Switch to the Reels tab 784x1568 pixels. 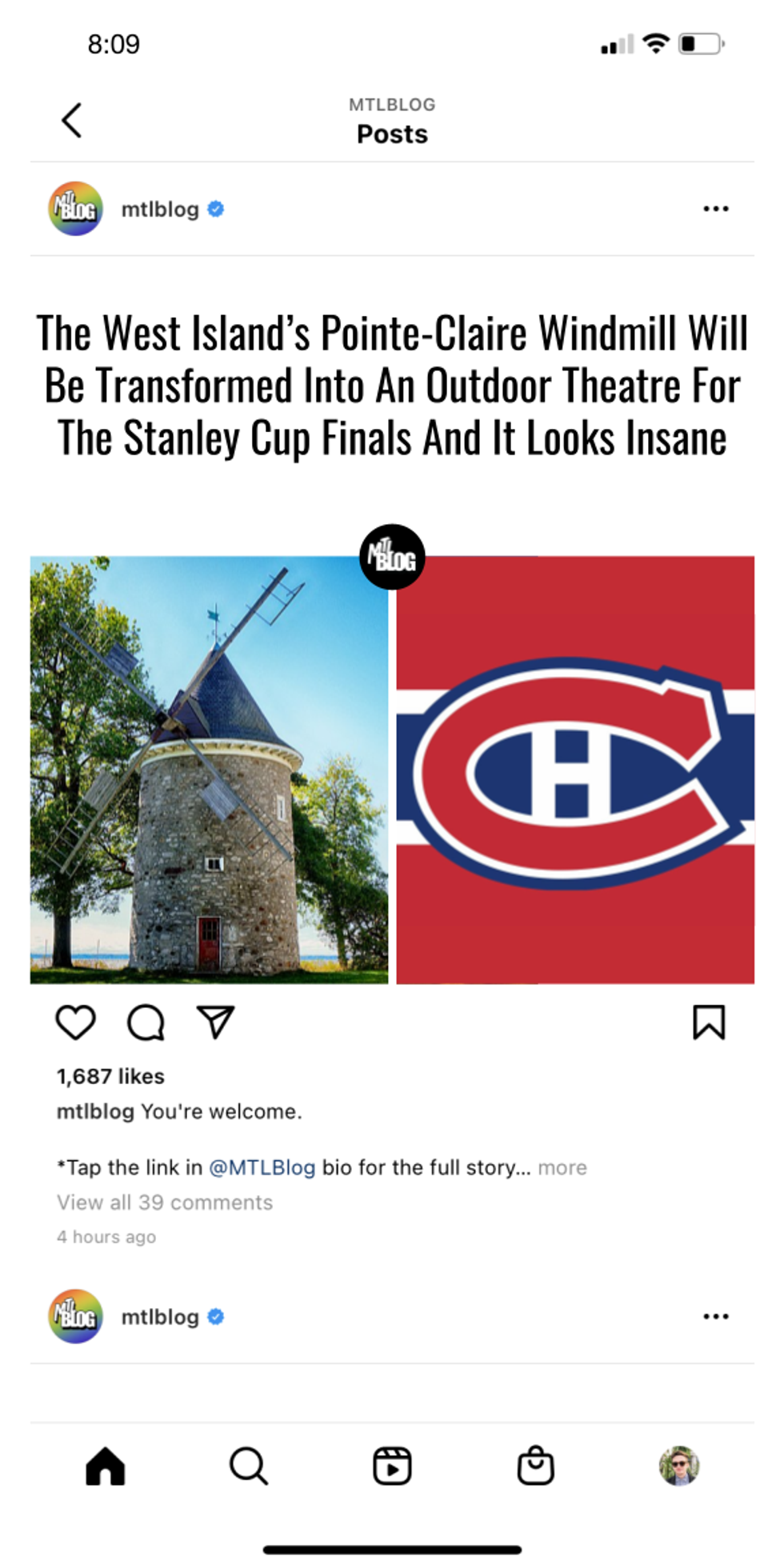point(392,1466)
